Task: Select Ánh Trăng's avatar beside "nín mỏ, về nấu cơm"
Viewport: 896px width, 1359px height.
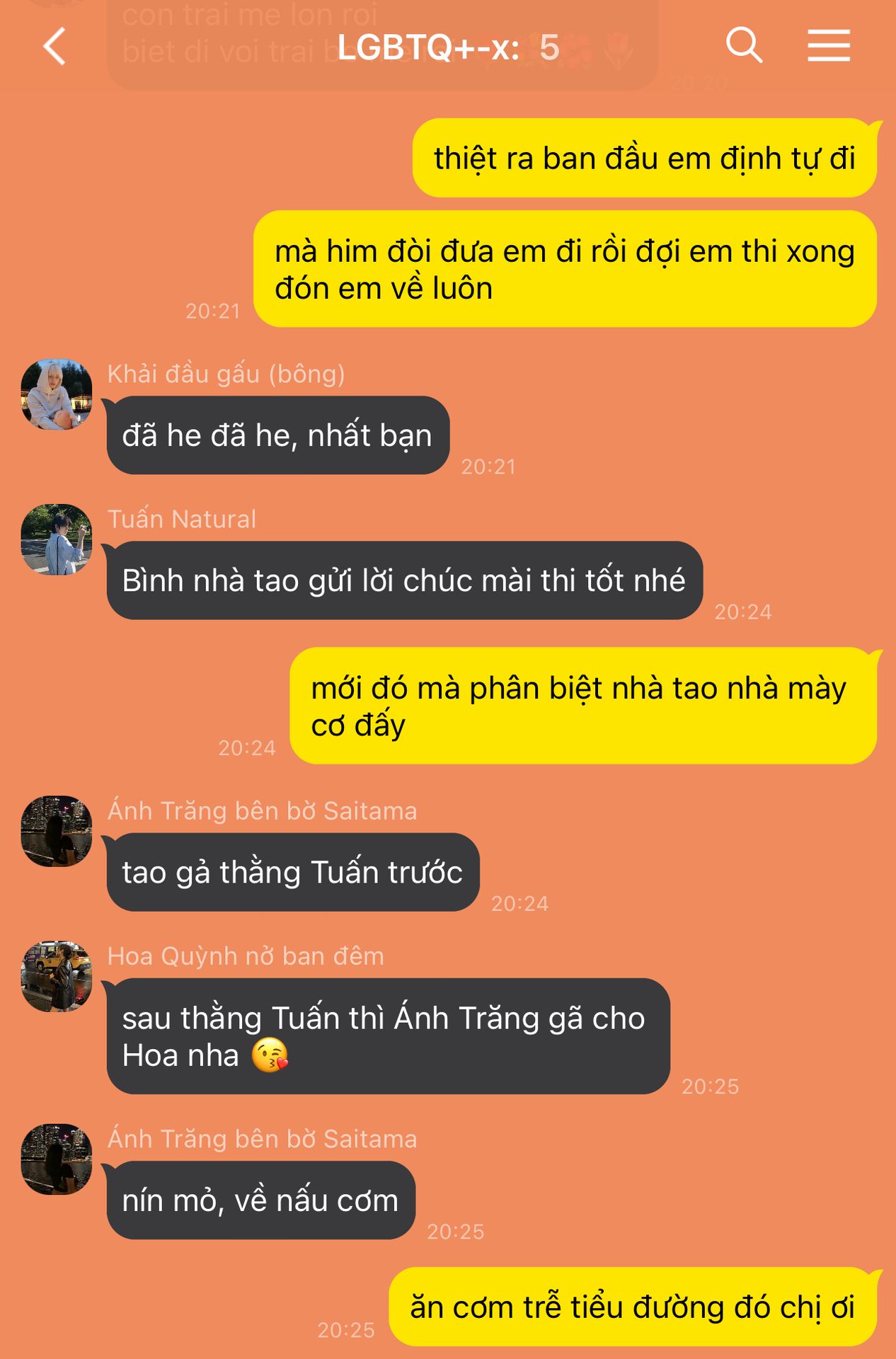Action: click(x=57, y=1159)
